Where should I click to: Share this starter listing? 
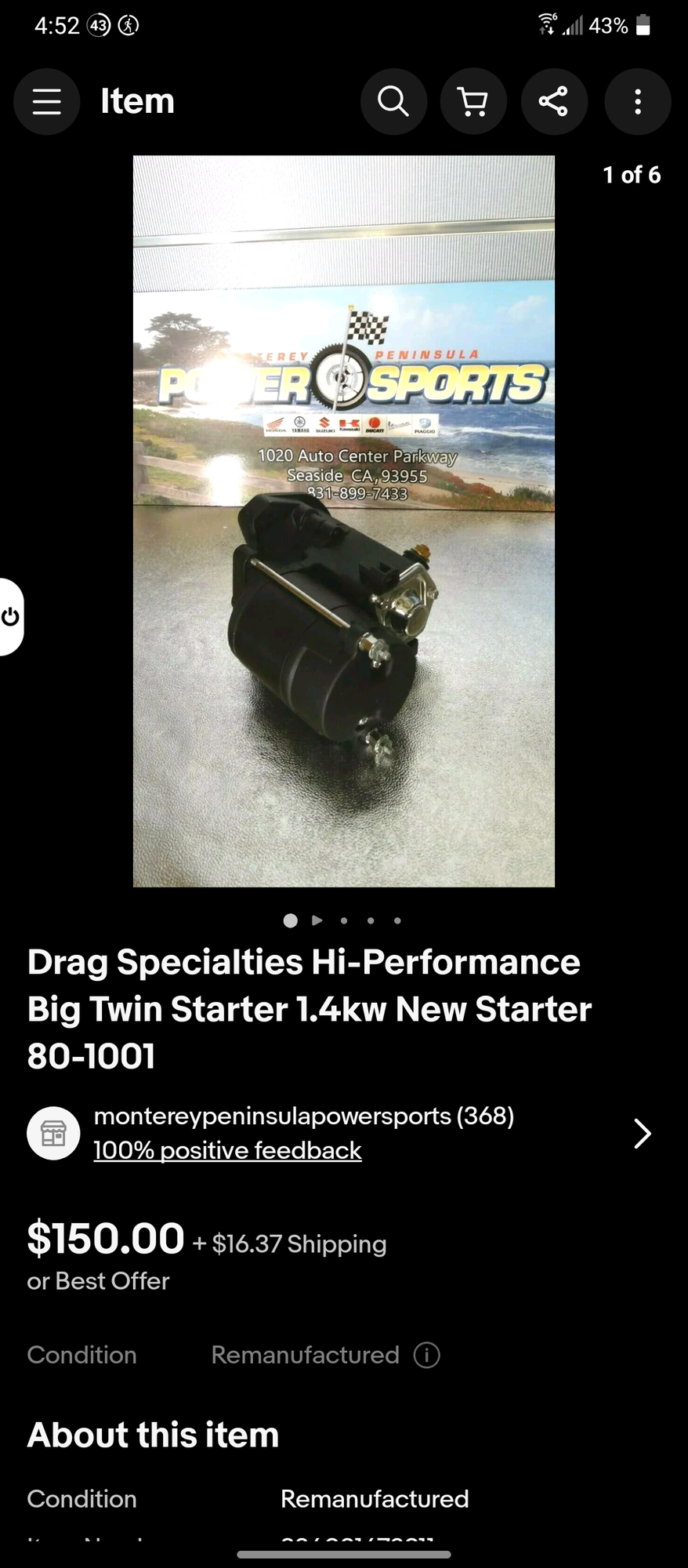pos(554,102)
